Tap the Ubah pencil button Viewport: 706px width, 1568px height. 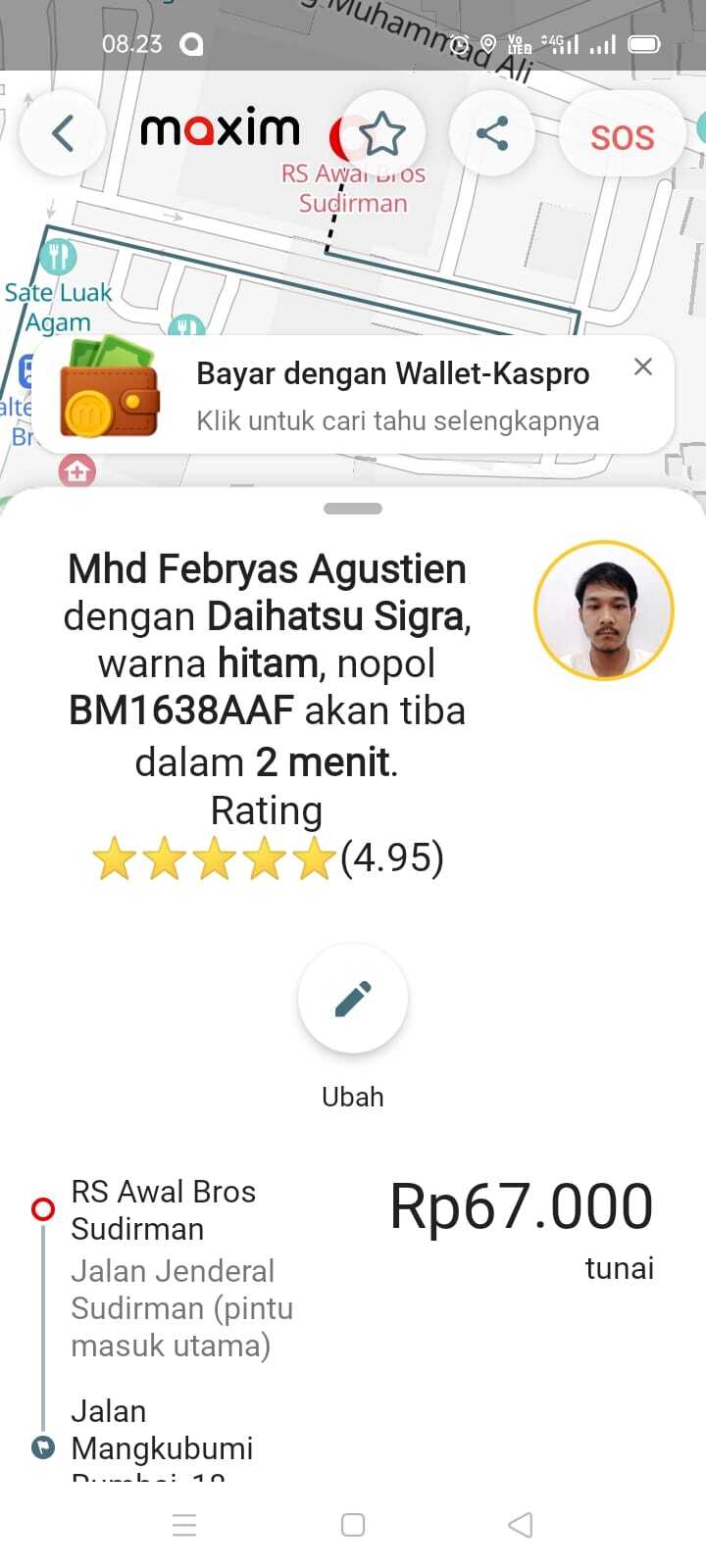pos(353,999)
